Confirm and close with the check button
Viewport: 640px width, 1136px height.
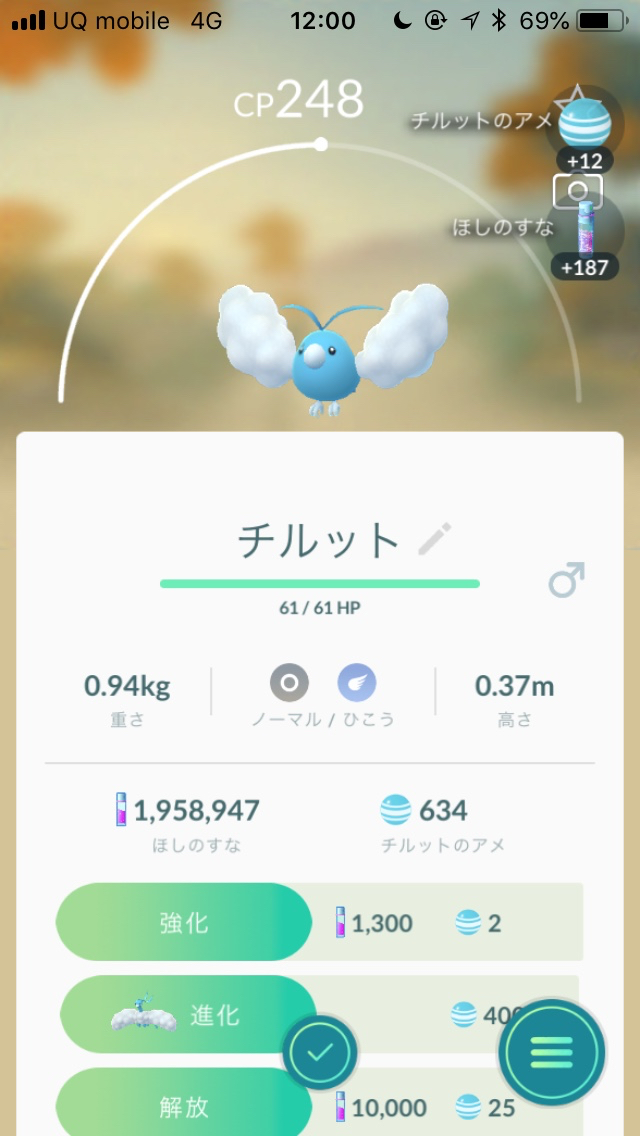point(320,1053)
